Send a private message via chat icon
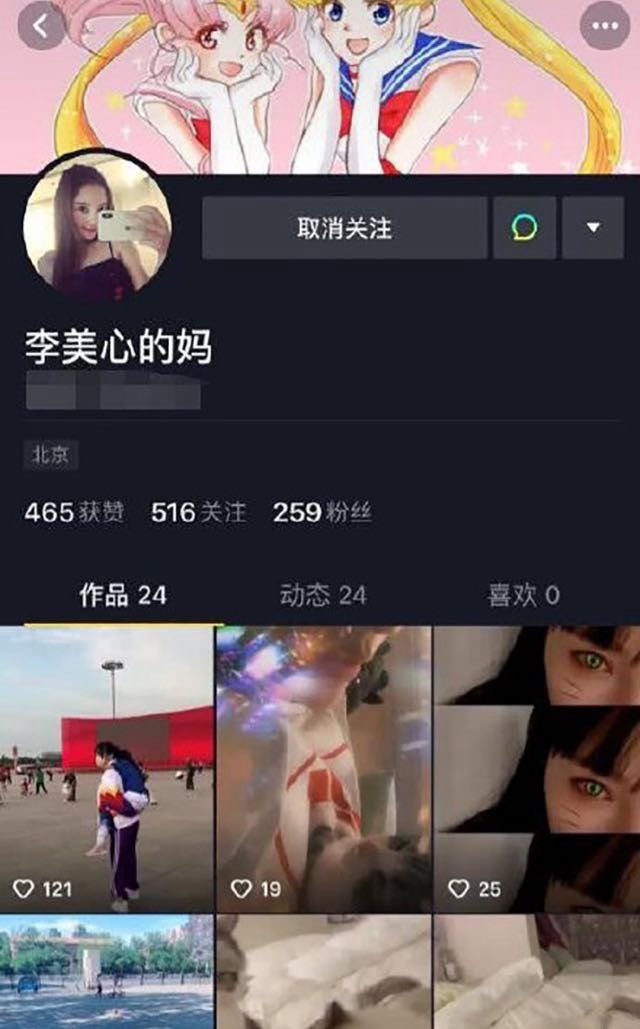Image resolution: width=640 pixels, height=1029 pixels. 524,228
